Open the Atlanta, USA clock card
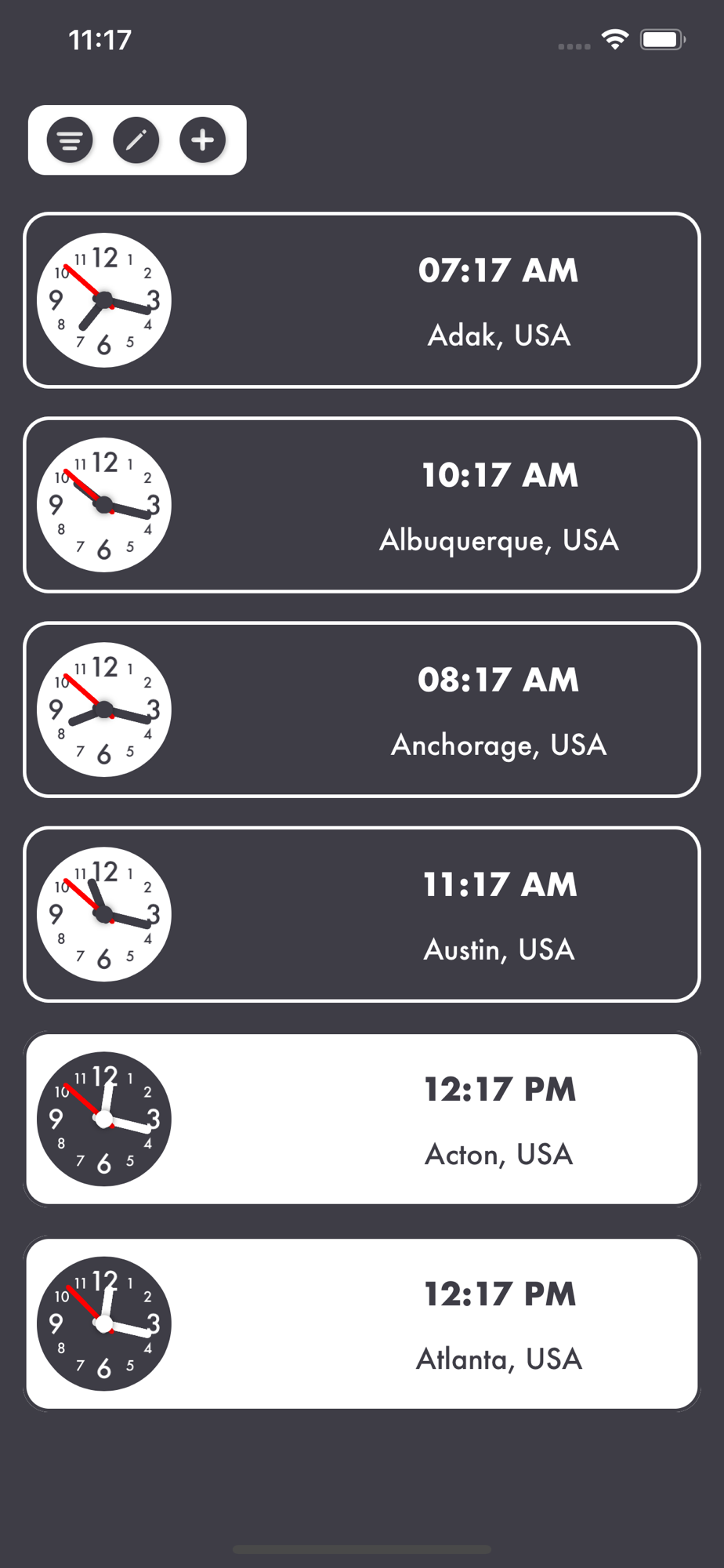The image size is (724, 1568). click(x=362, y=1323)
